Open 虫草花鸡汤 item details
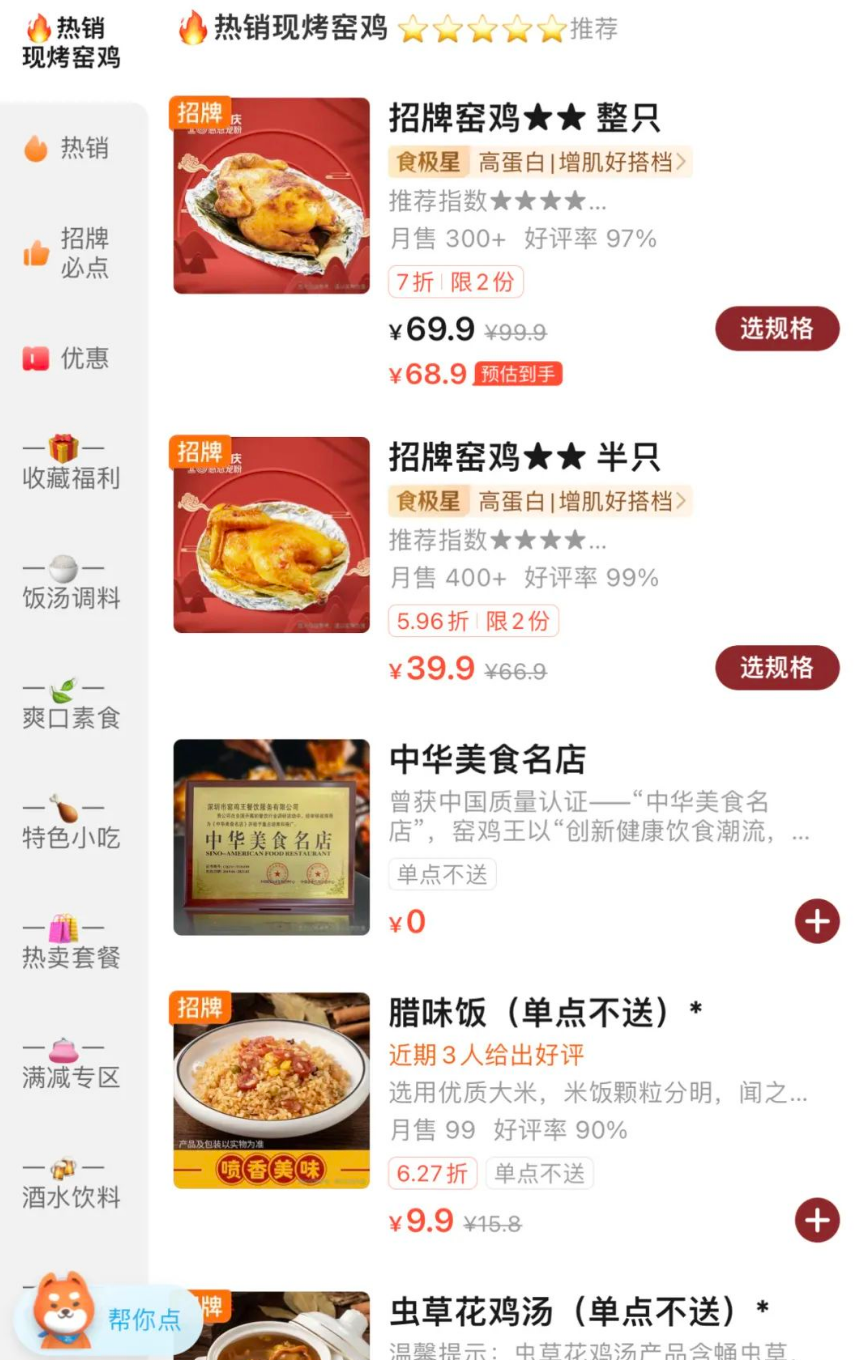Viewport: 860px width, 1360px height. (x=578, y=1312)
